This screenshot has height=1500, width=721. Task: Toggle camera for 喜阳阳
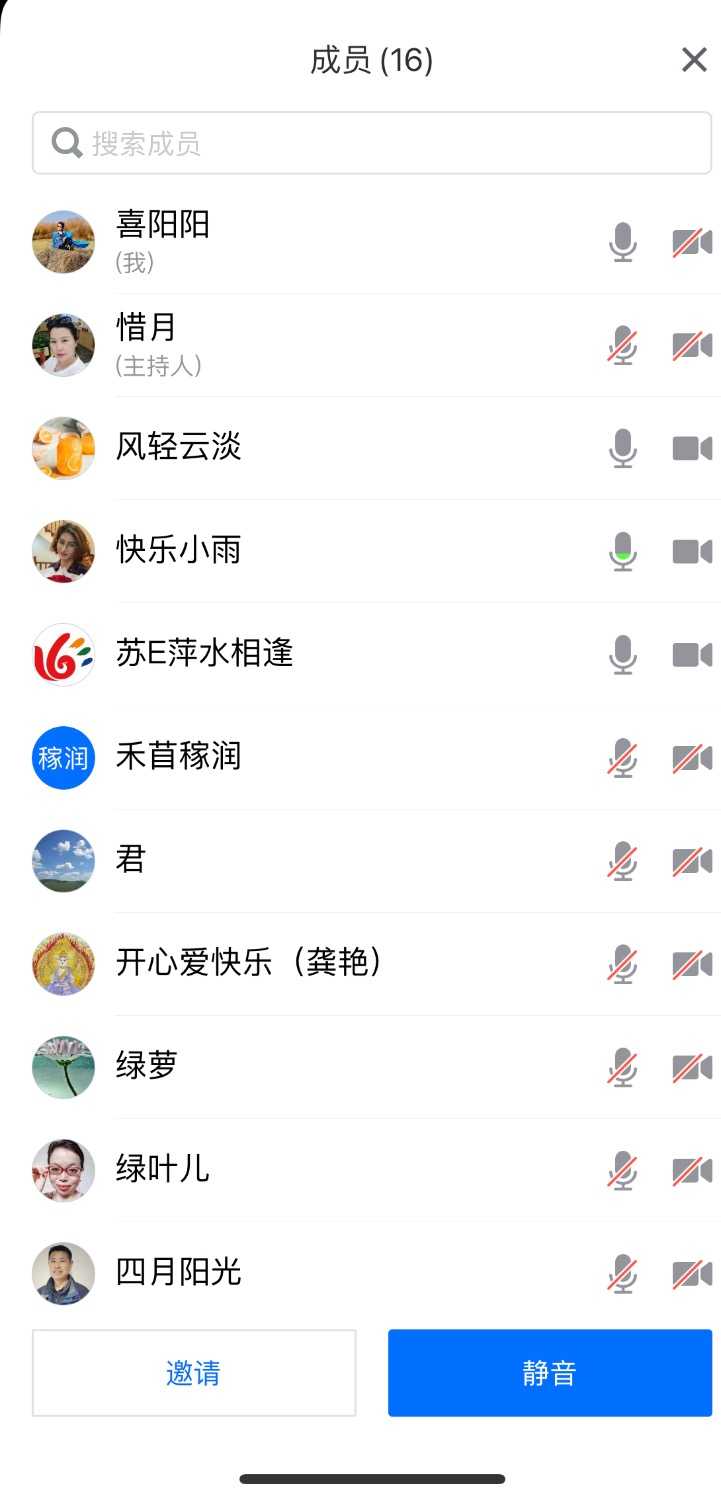click(x=692, y=243)
